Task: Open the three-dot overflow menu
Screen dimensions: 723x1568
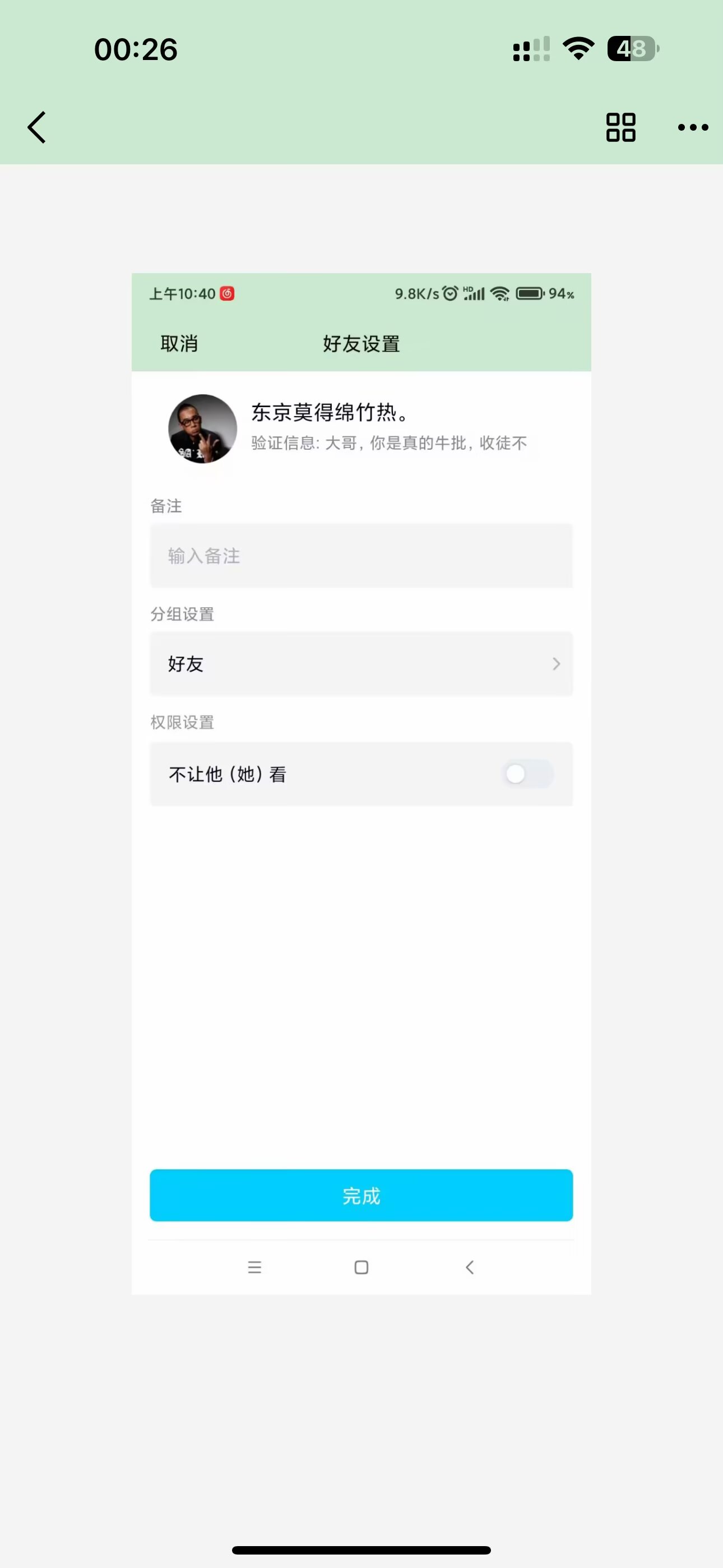Action: [693, 127]
